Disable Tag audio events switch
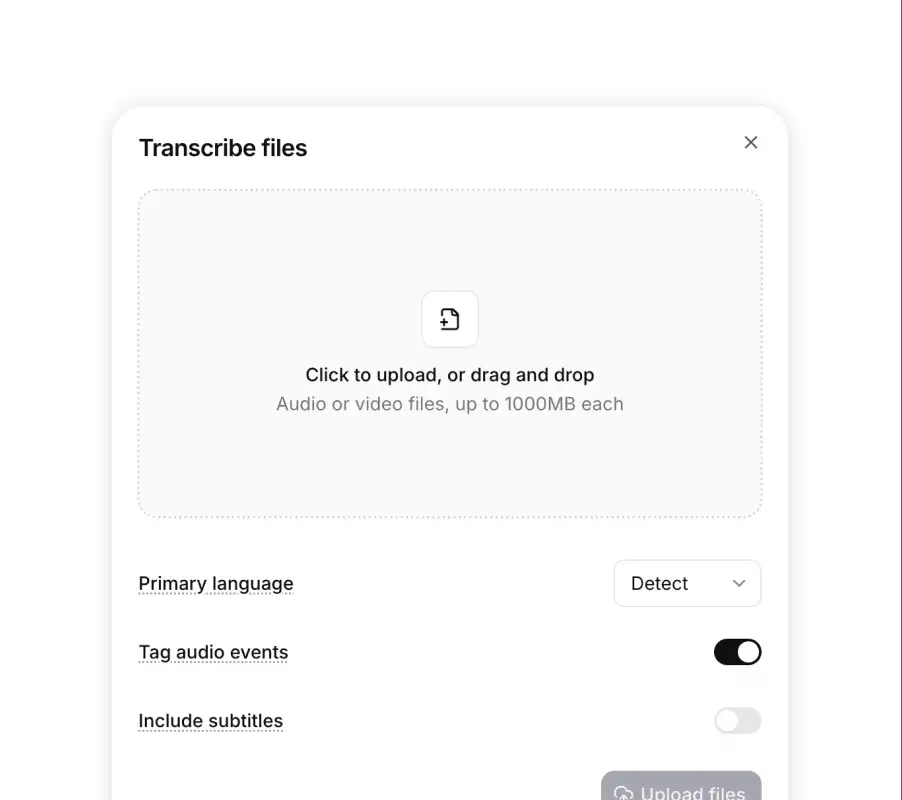Screen dimensions: 902x800 [737, 652]
